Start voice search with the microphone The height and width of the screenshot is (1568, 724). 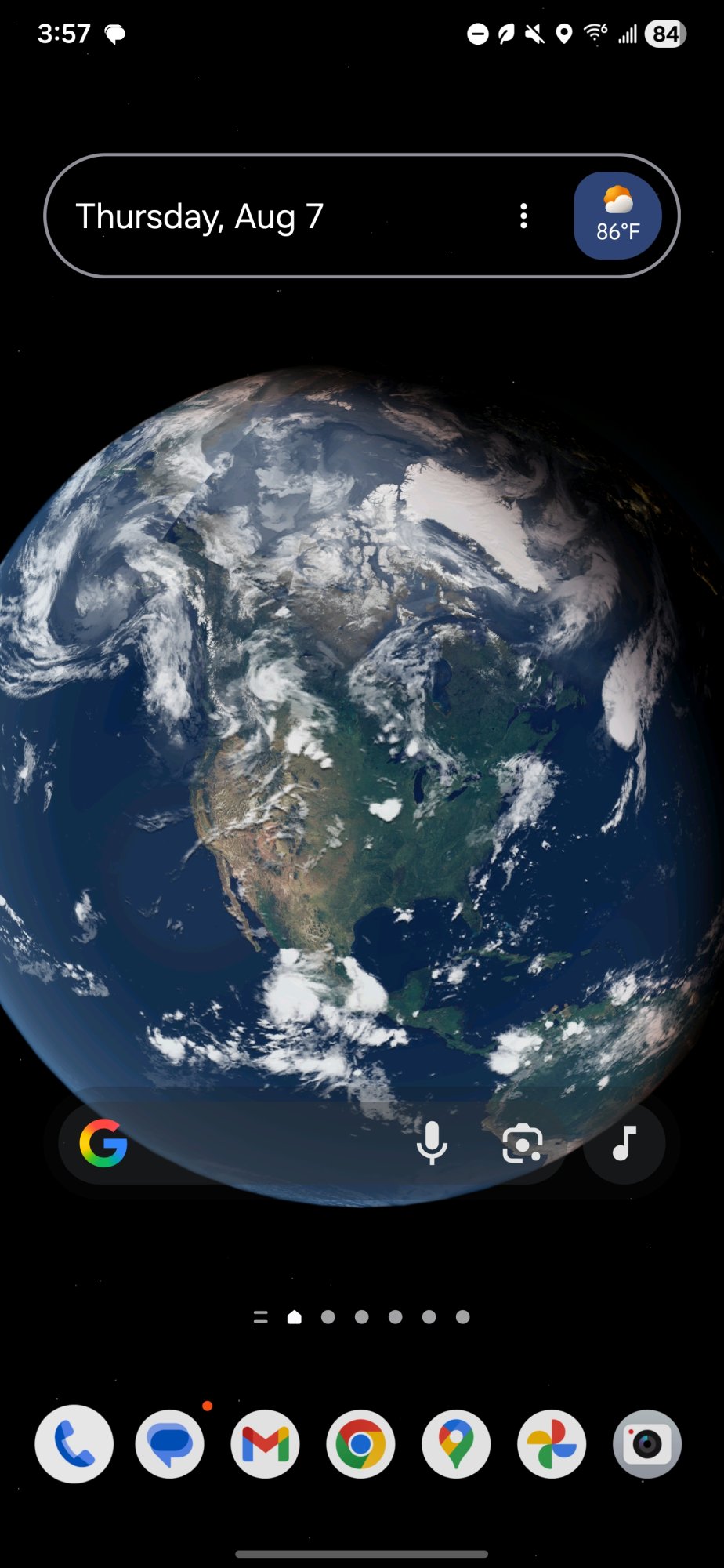(432, 1143)
